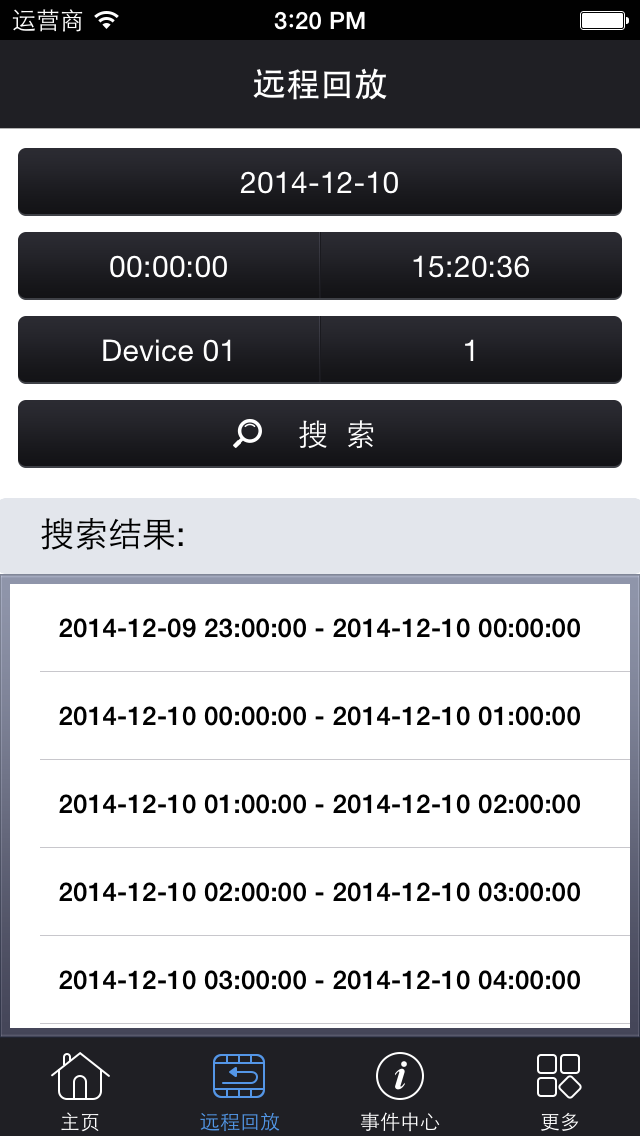The width and height of the screenshot is (640, 1136).
Task: Play the 00:00:00 - 01:00:00 recording
Action: click(x=320, y=716)
